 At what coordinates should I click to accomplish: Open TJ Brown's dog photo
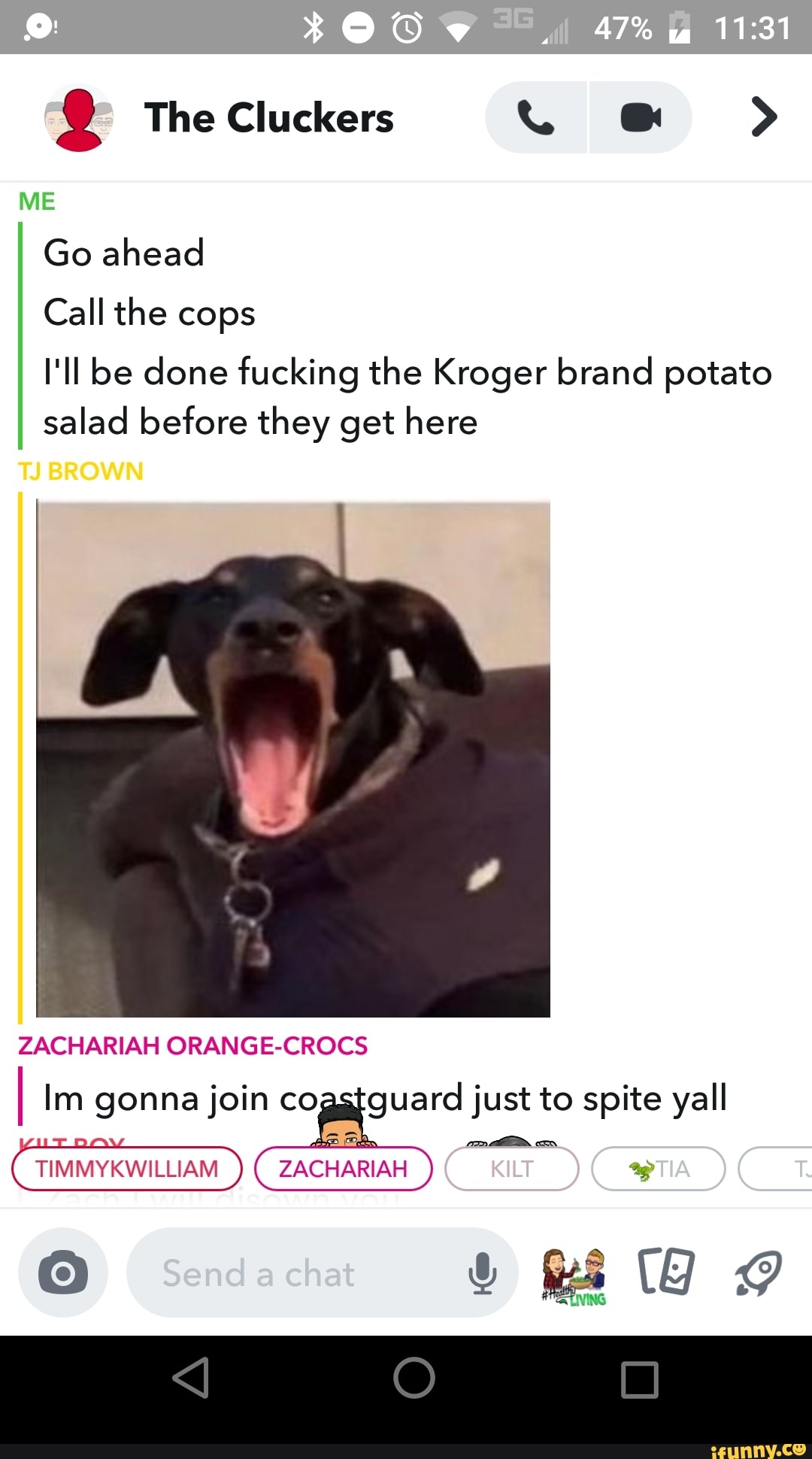pos(293,758)
